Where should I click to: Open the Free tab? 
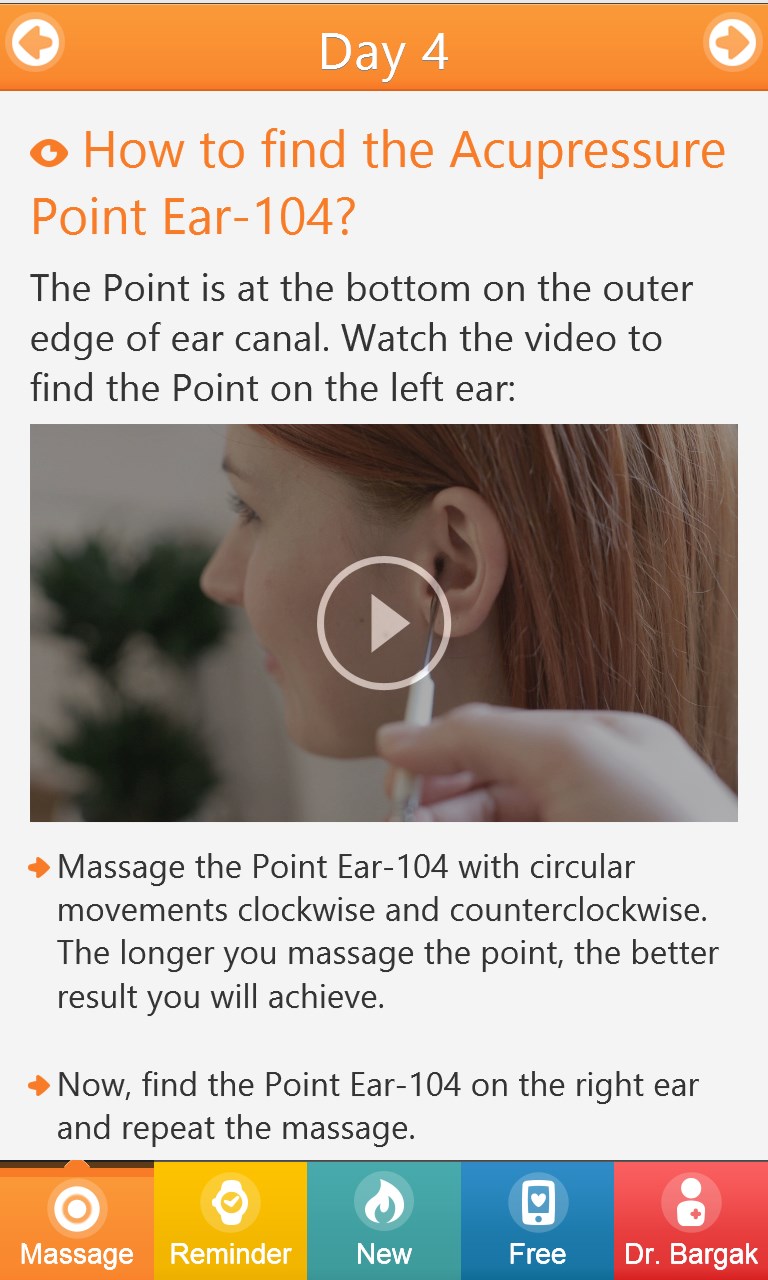pos(537,1221)
